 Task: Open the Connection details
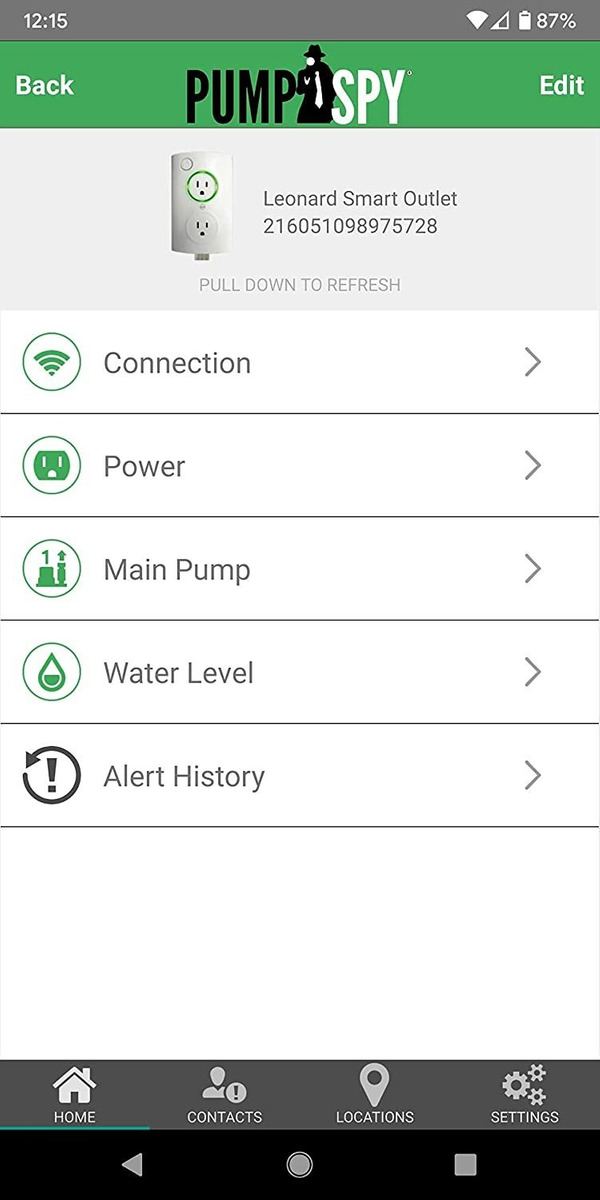(300, 363)
